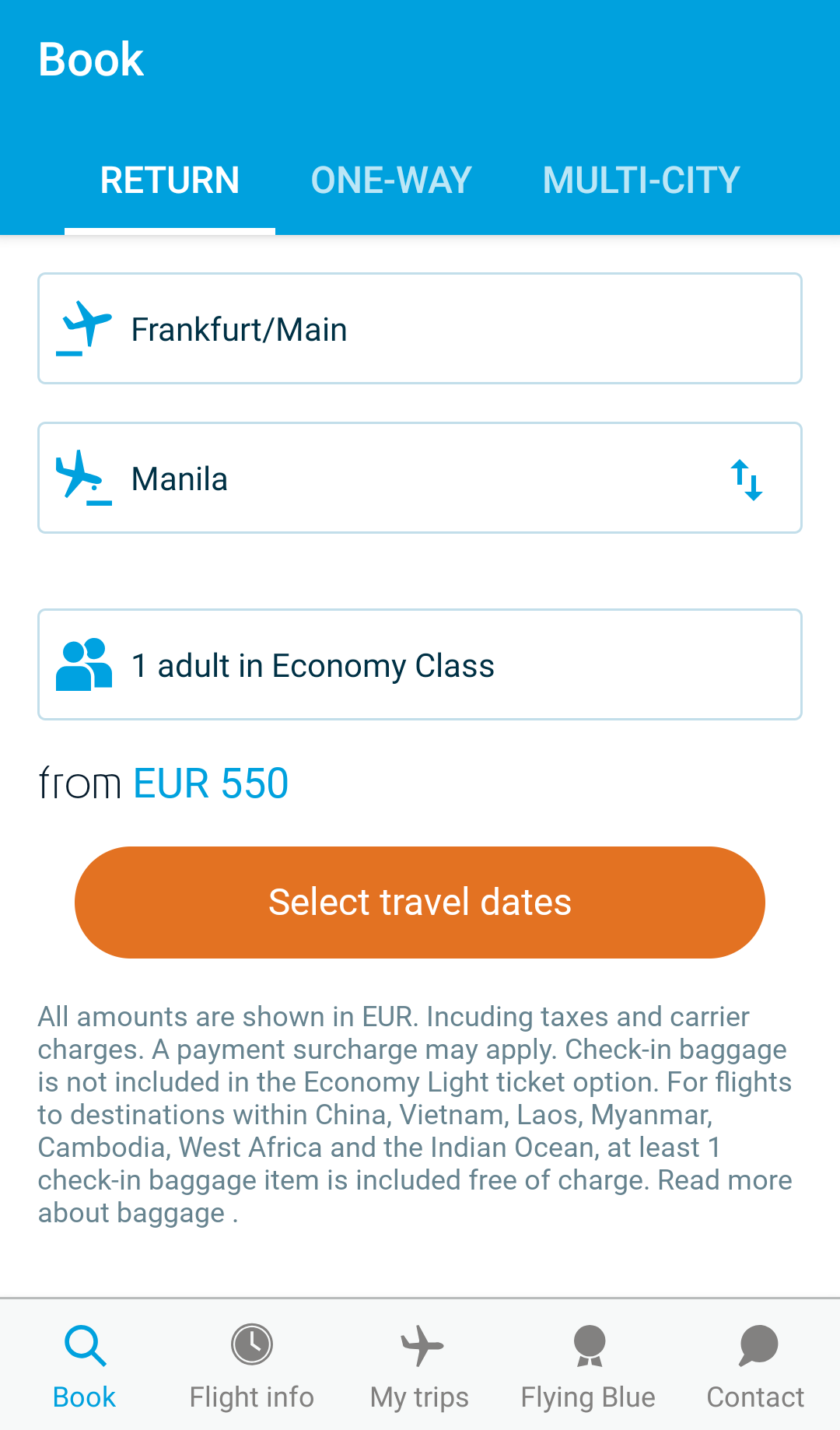
Task: Click the EUR 550 price link
Action: point(210,783)
